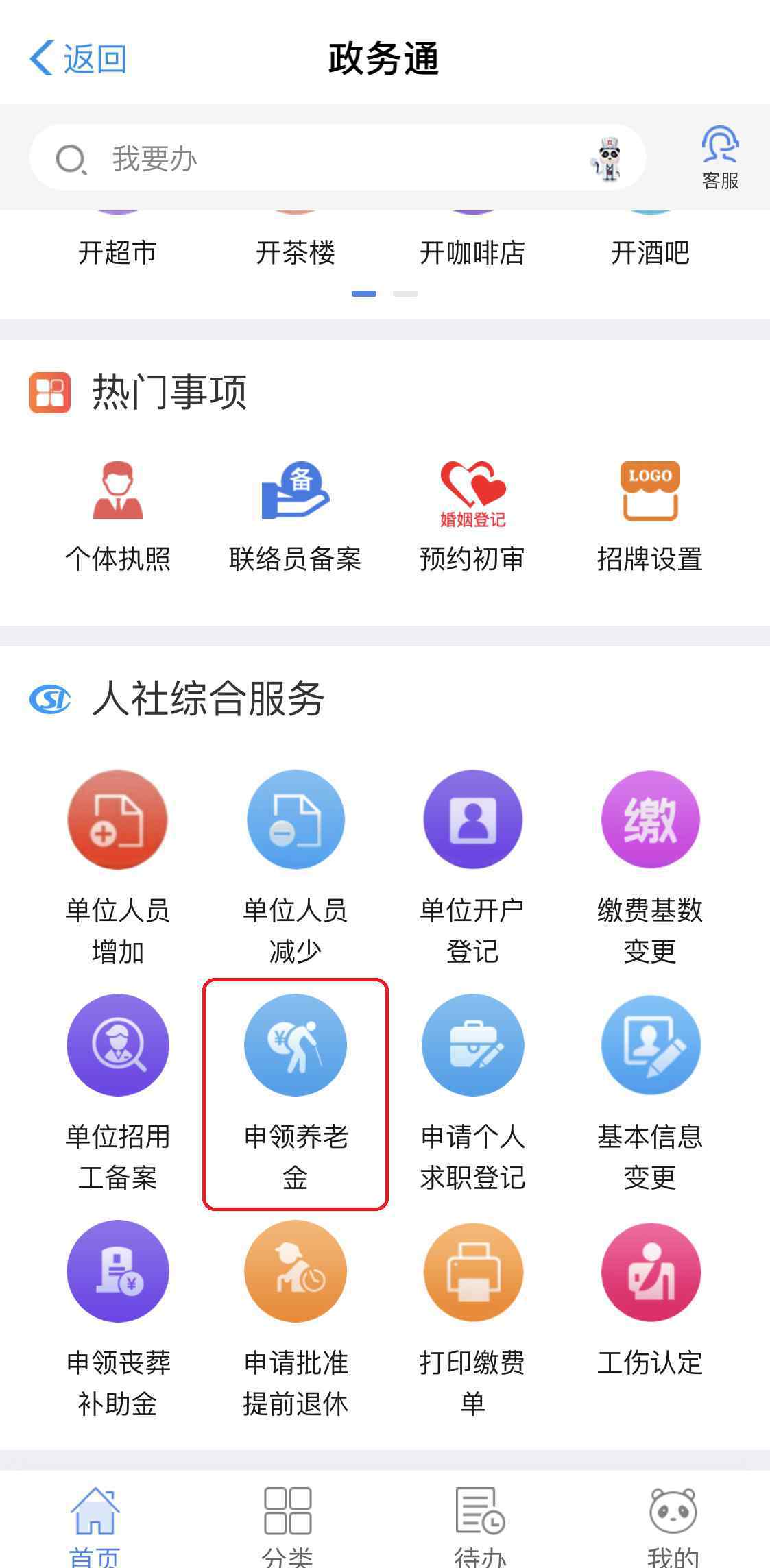Open 单位人员增加
The image size is (770, 1568).
tap(118, 868)
